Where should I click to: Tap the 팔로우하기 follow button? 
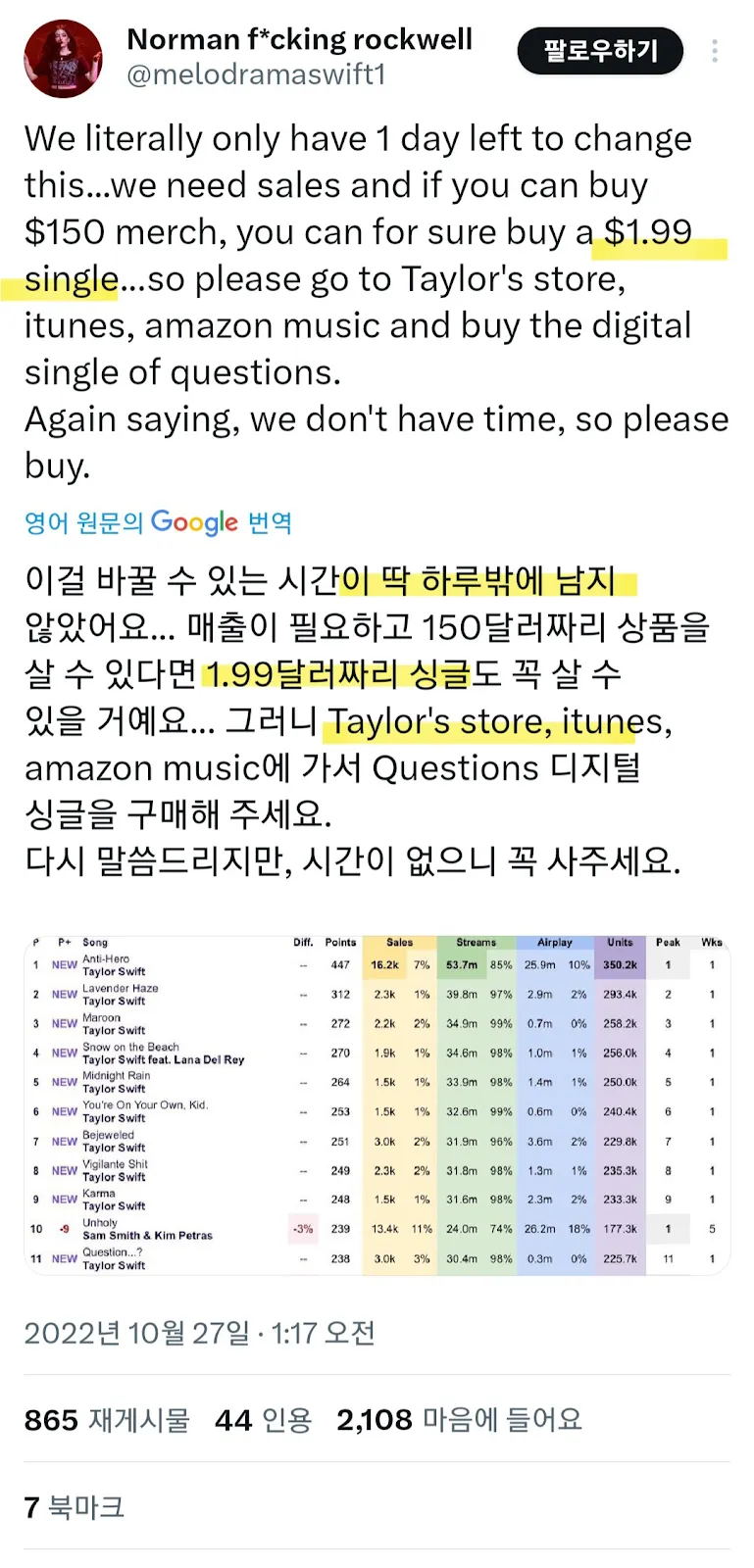click(600, 51)
